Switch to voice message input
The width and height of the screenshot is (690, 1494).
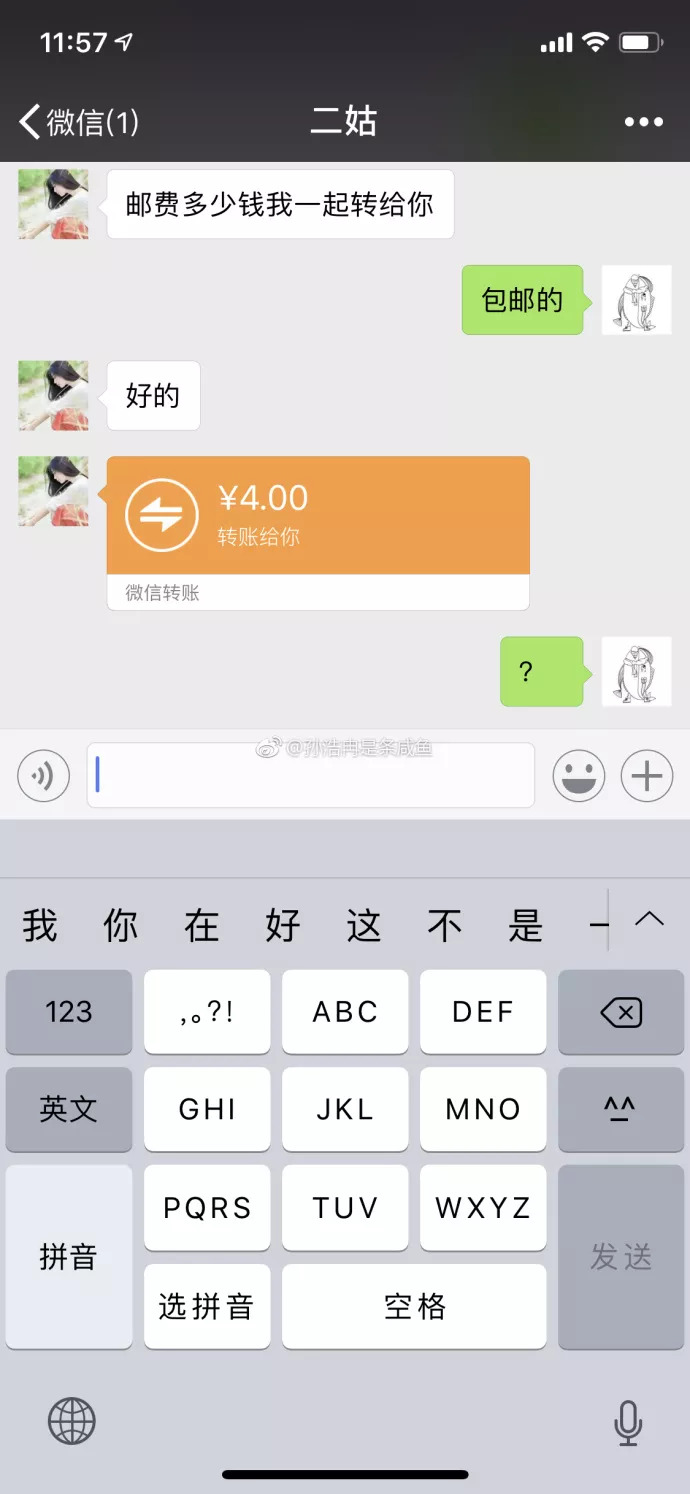43,776
